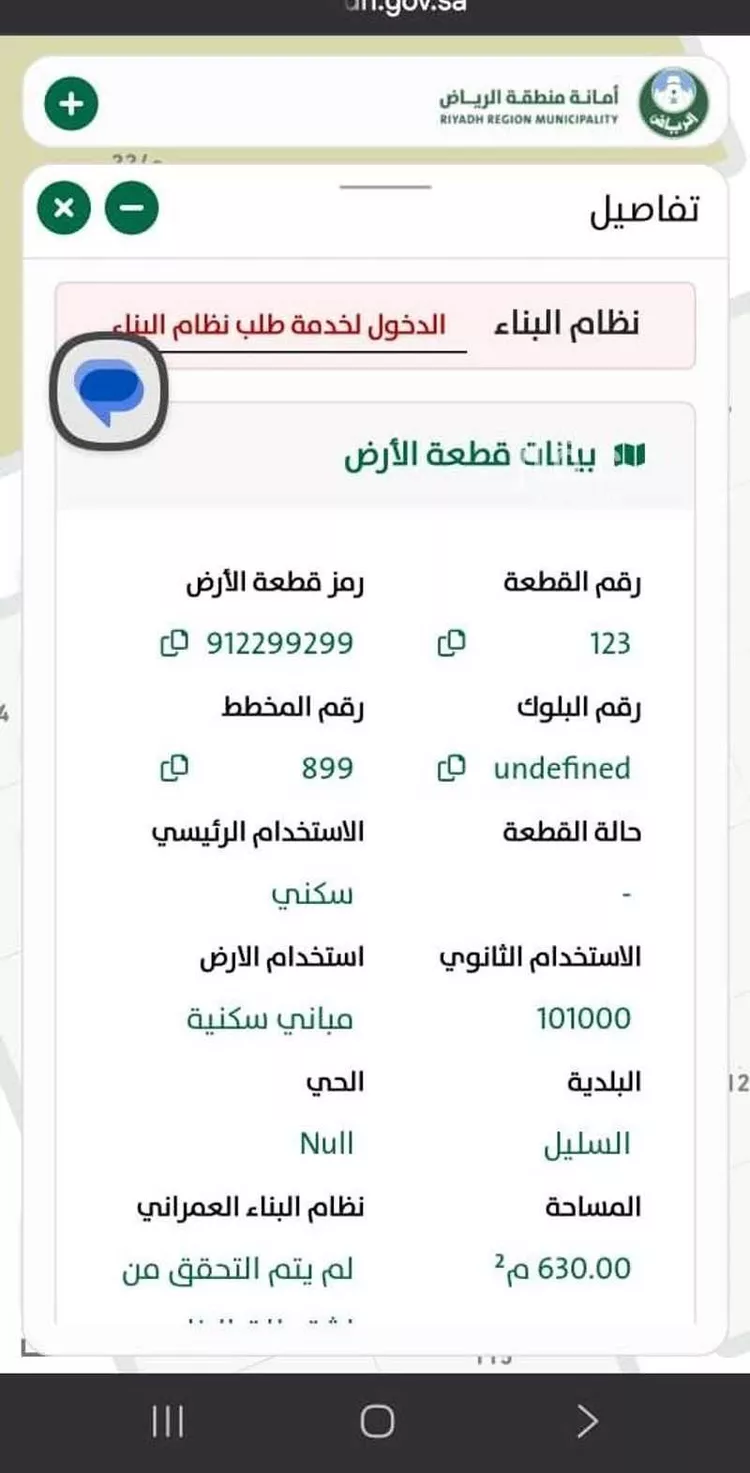Copy the undefined block number value
Image resolution: width=750 pixels, height=1473 pixels.
[x=452, y=768]
